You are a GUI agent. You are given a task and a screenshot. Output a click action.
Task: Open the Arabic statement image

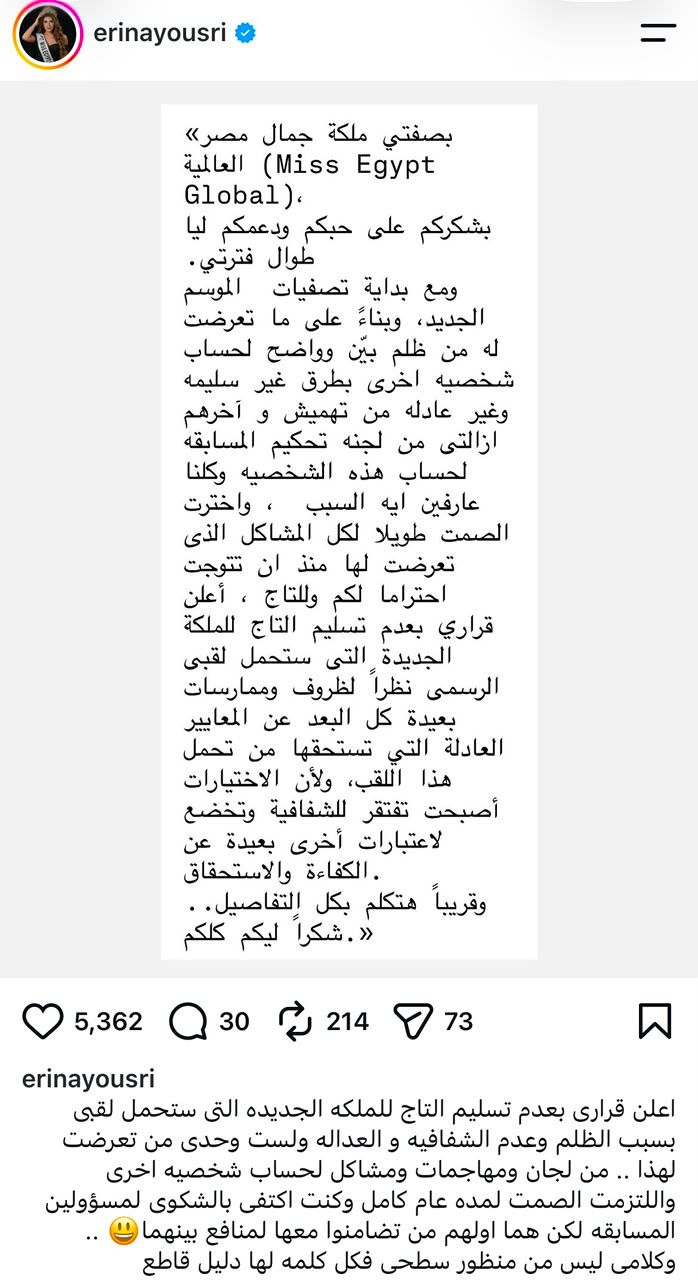point(349,532)
